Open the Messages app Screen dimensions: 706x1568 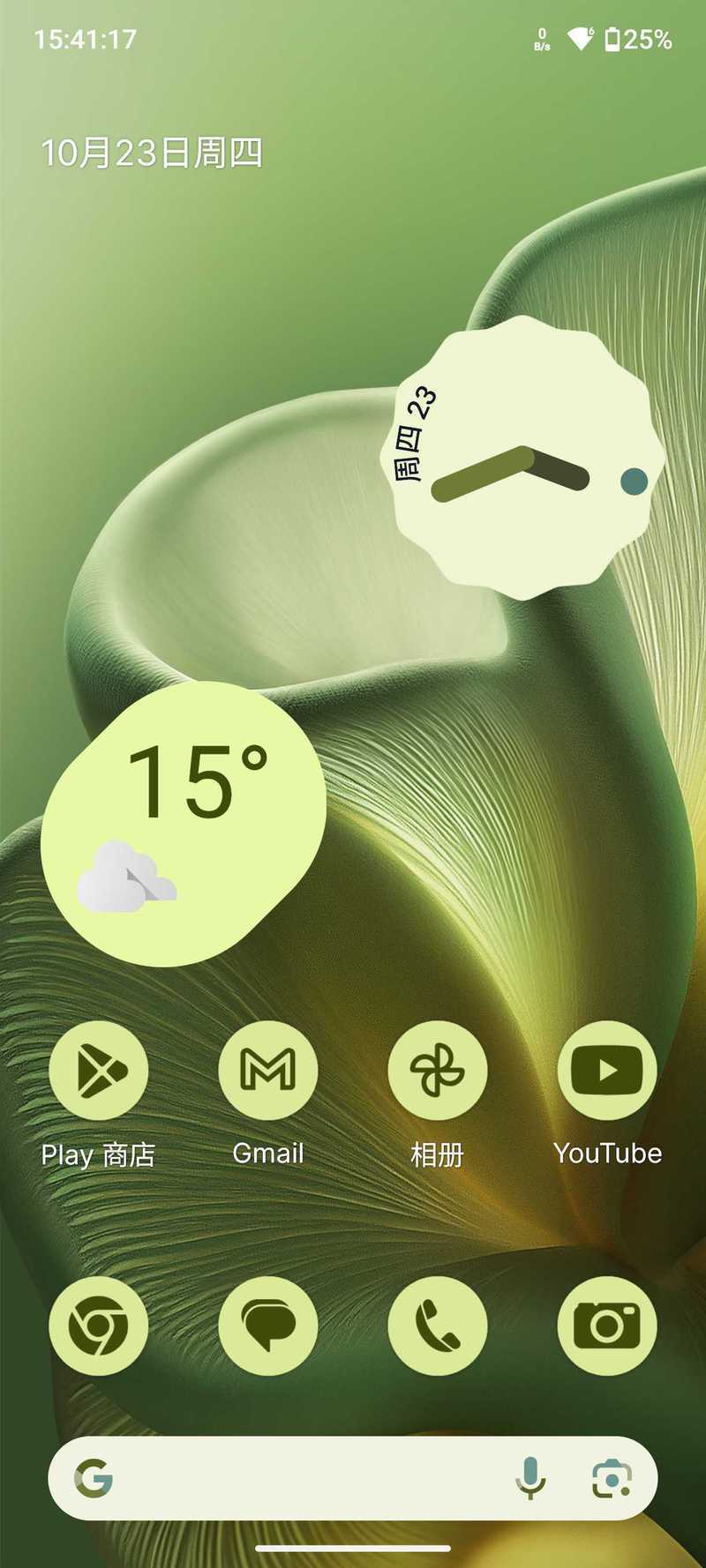point(267,1325)
